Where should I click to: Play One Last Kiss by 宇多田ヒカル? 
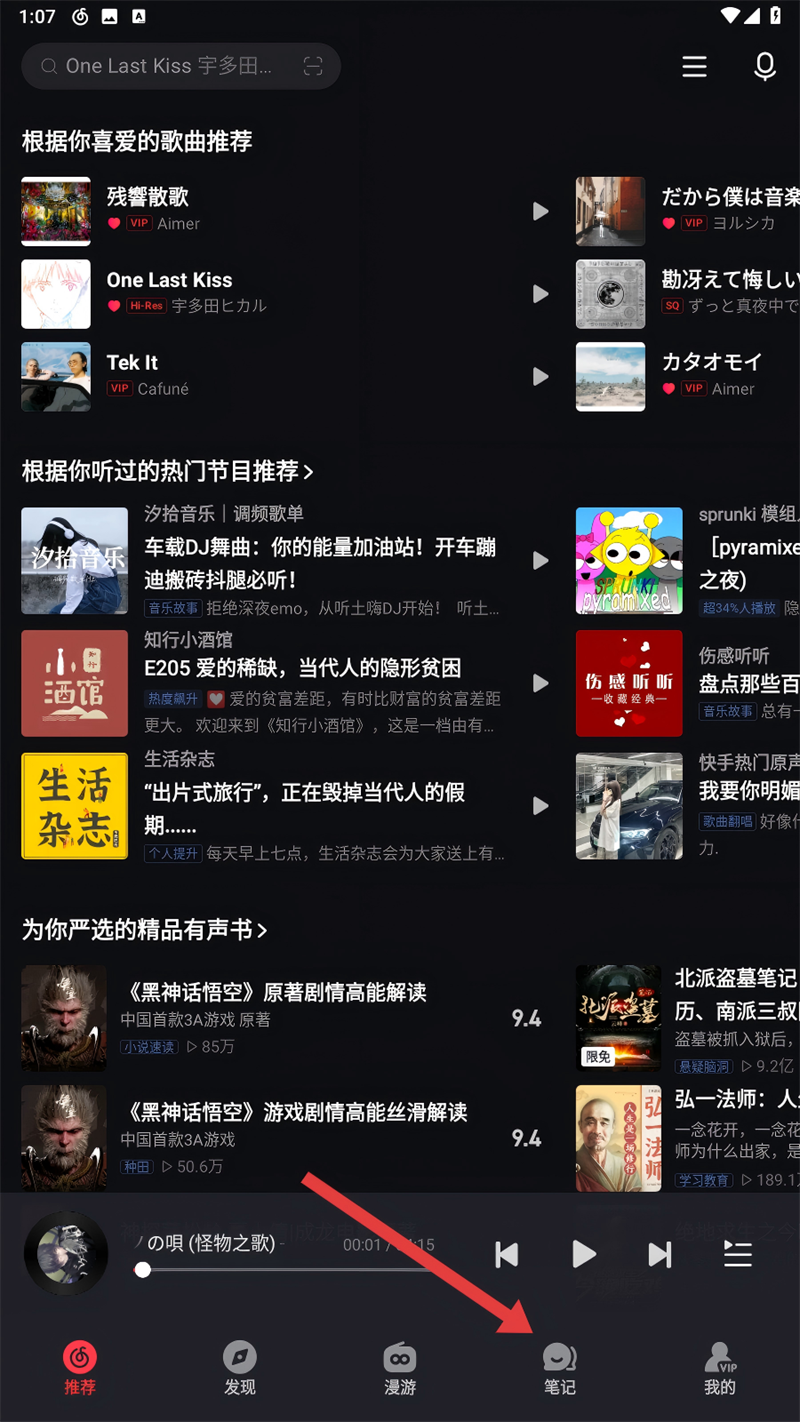(x=540, y=294)
